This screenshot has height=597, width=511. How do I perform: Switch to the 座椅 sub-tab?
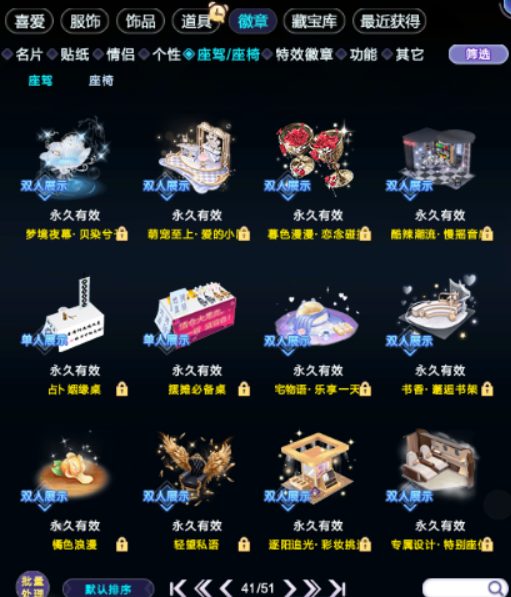click(101, 80)
